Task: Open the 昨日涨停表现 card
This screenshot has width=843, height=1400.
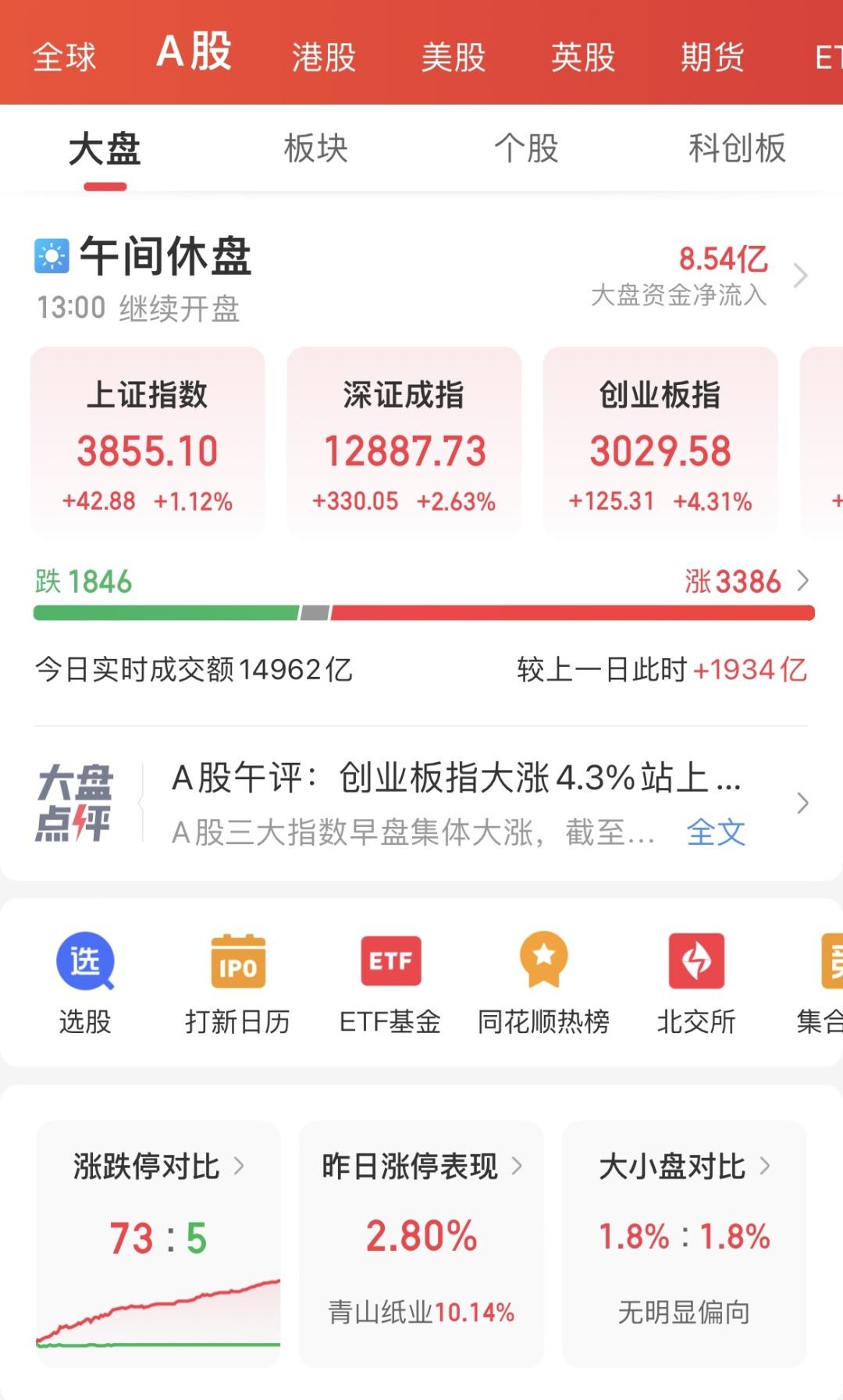Action: click(x=421, y=1243)
